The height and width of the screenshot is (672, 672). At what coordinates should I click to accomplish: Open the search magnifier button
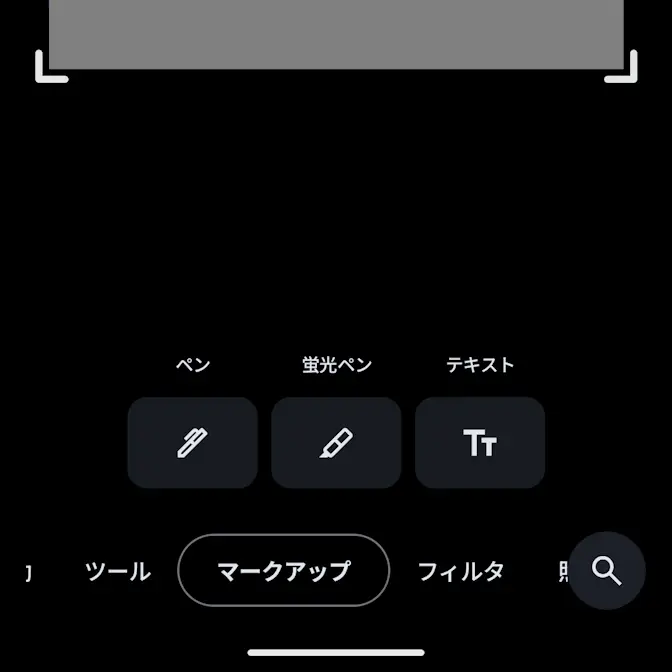607,571
